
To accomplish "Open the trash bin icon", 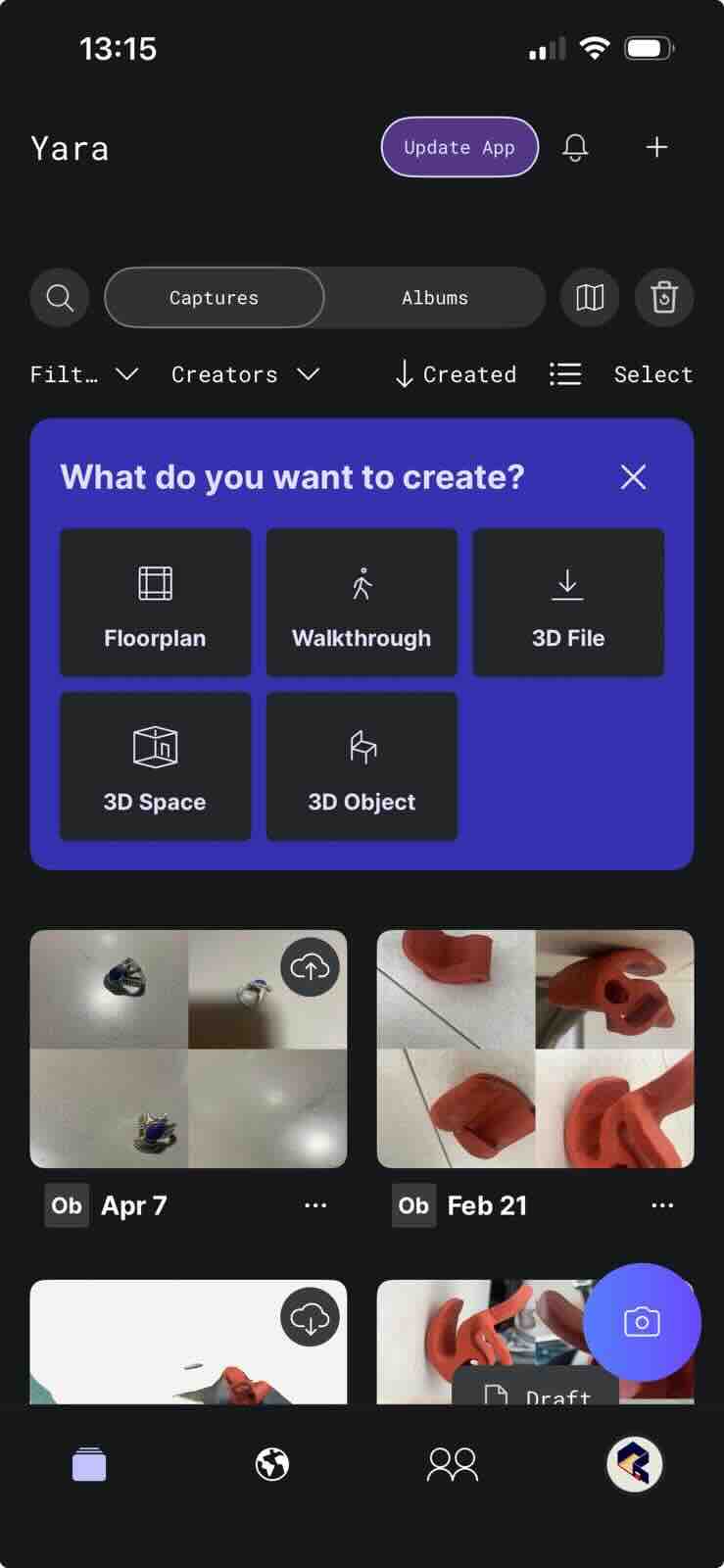I will [x=664, y=297].
